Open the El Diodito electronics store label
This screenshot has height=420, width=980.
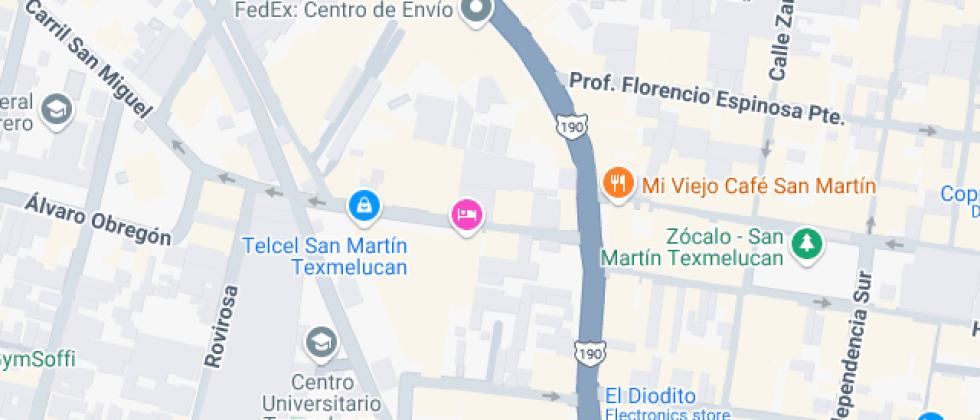649,396
